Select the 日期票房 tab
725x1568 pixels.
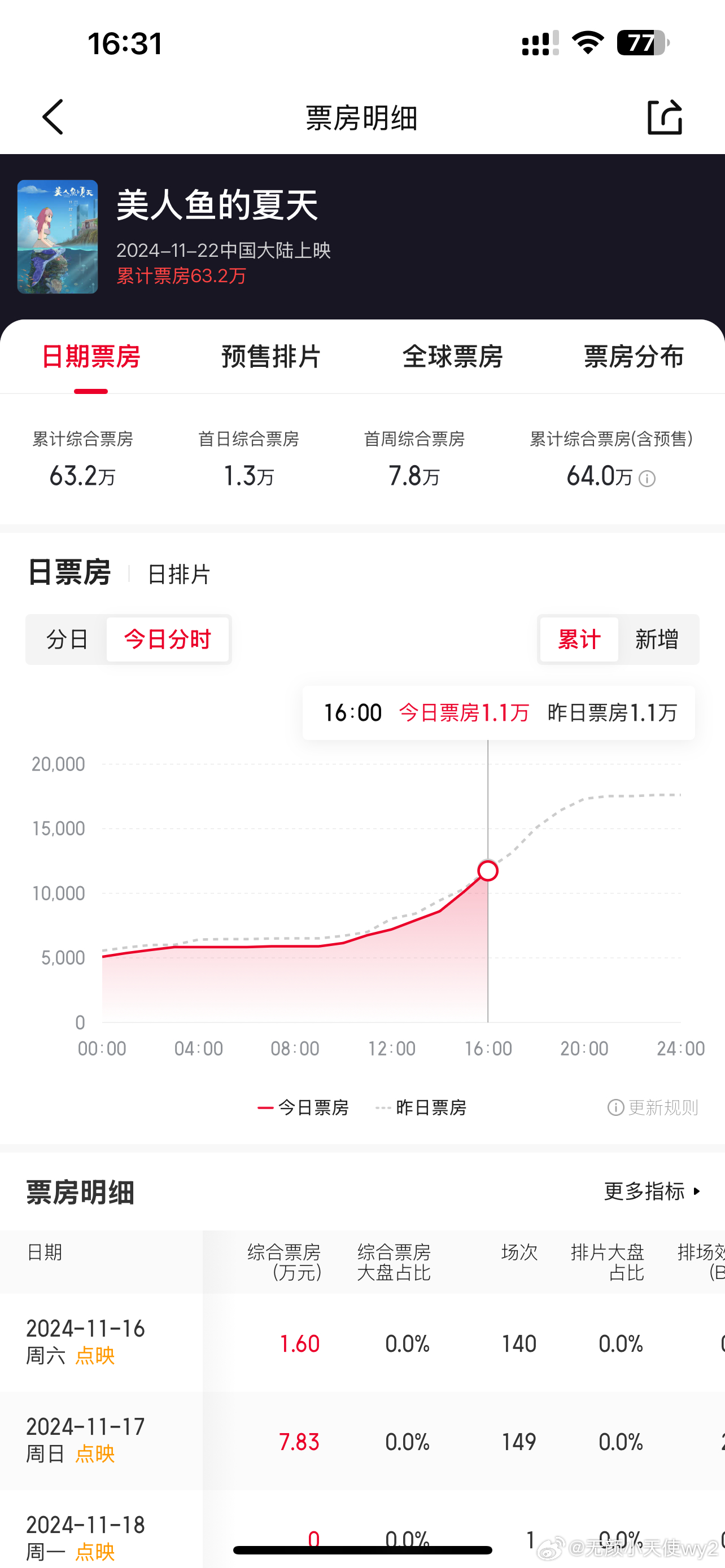[91, 357]
